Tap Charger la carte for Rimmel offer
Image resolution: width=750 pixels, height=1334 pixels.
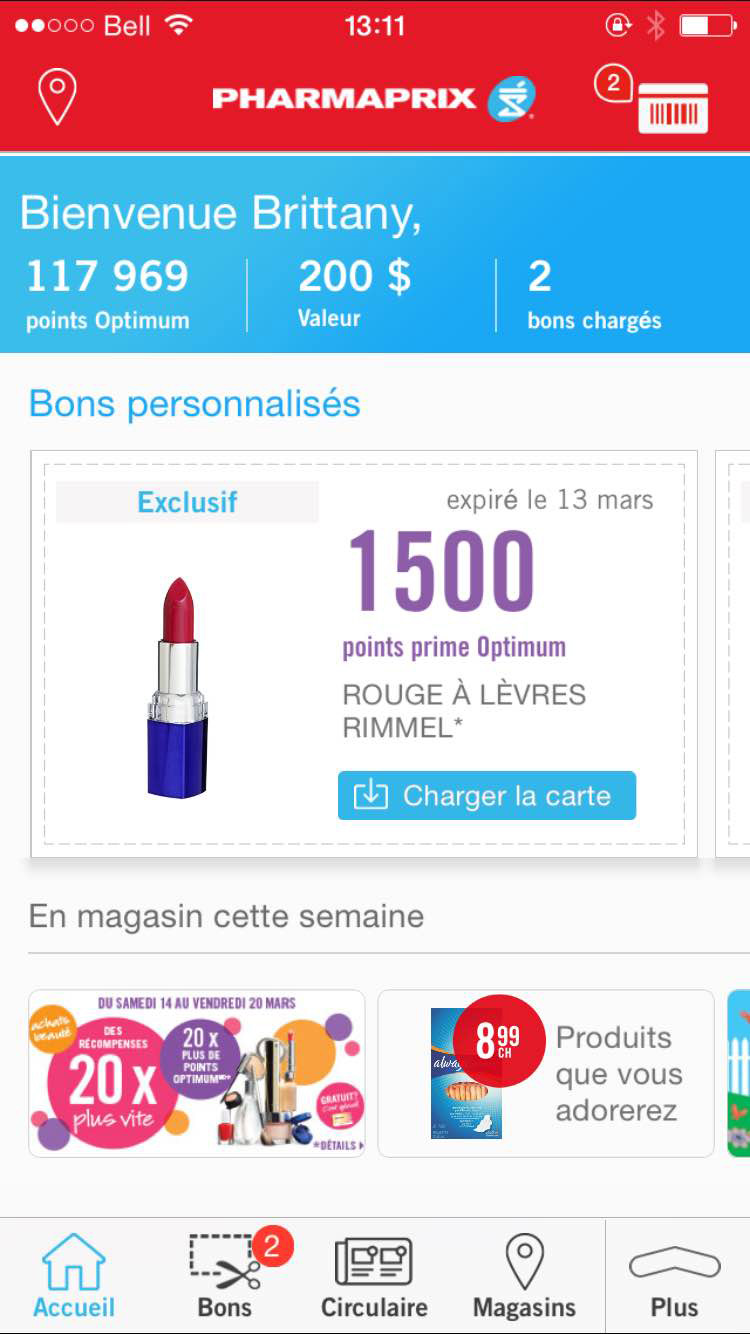coord(487,796)
